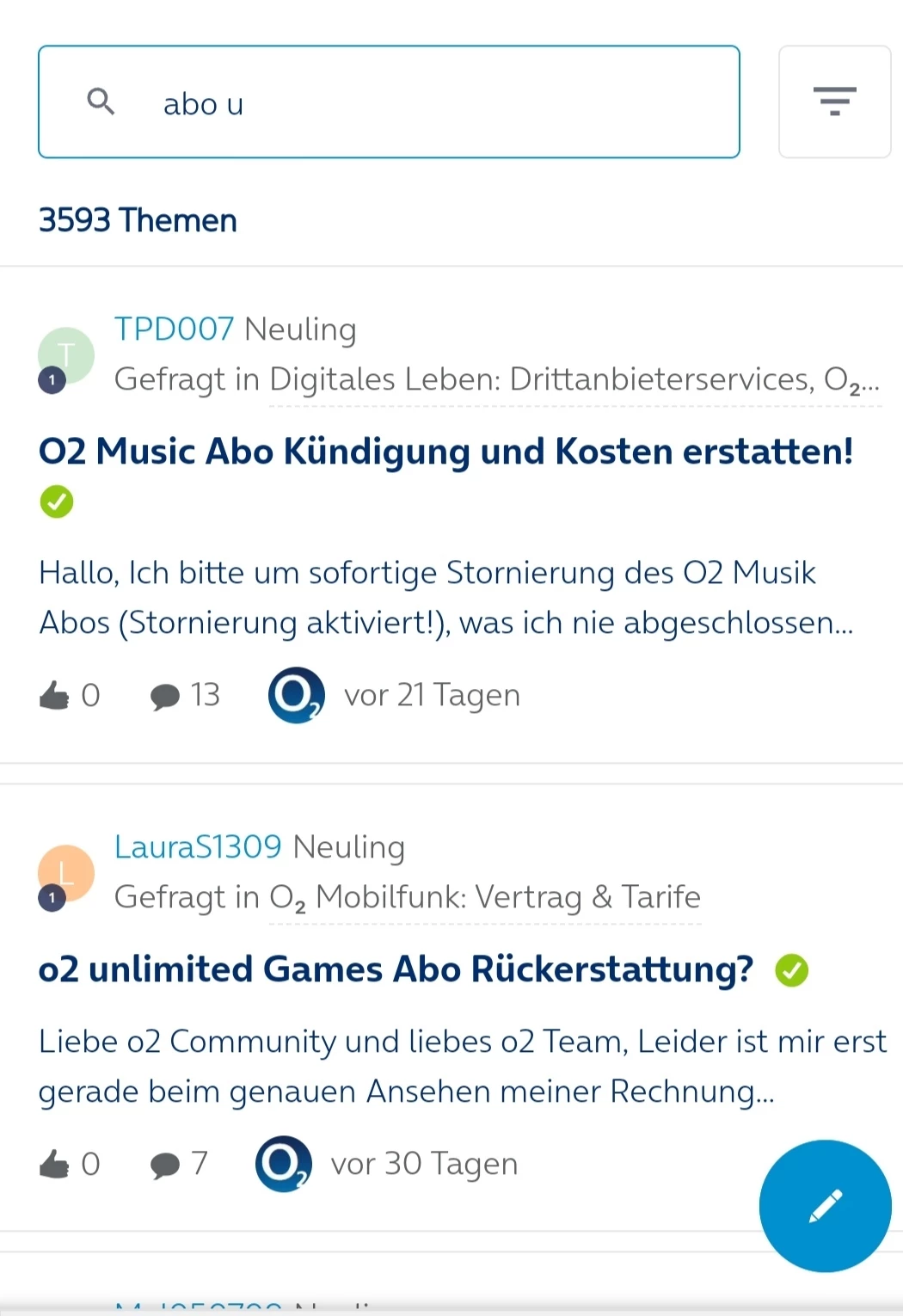Open the filter options button
Viewport: 903px width, 1316px height.
tap(833, 101)
